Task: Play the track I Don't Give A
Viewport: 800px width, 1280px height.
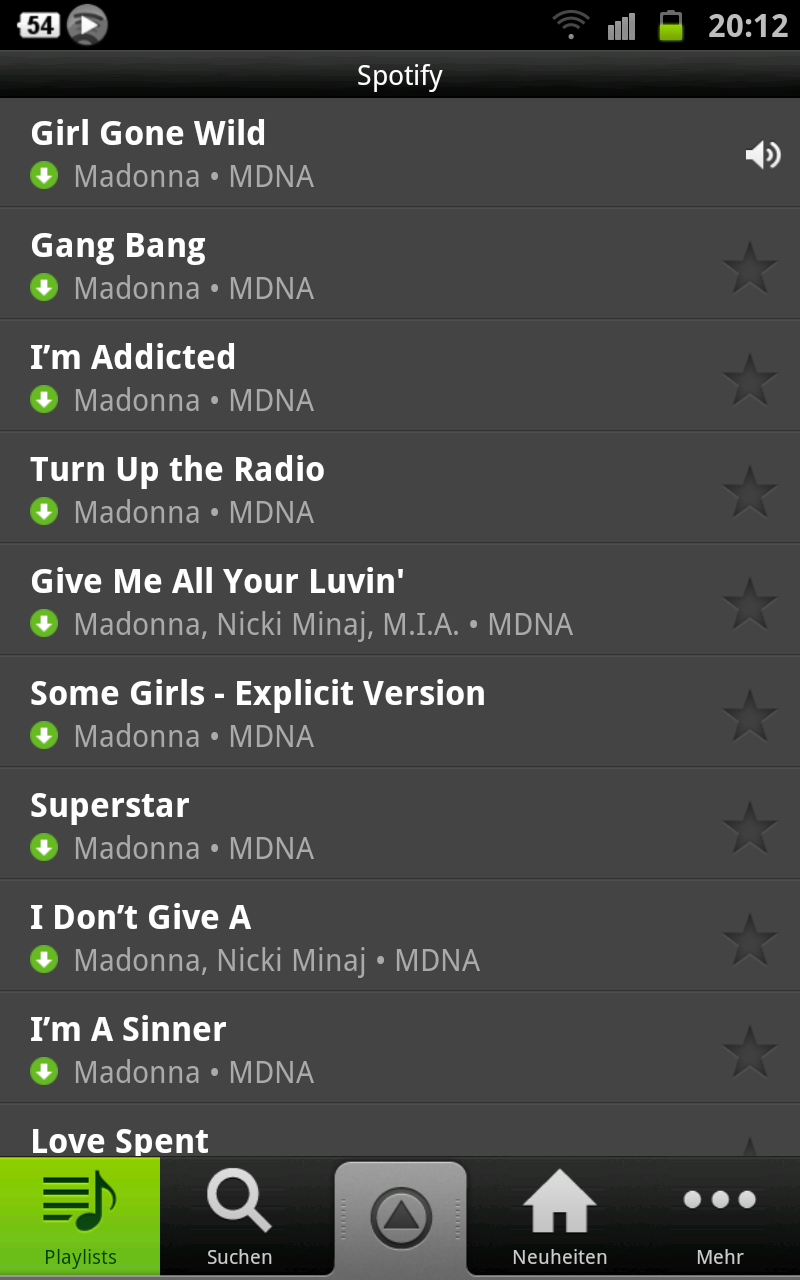Action: coord(300,937)
